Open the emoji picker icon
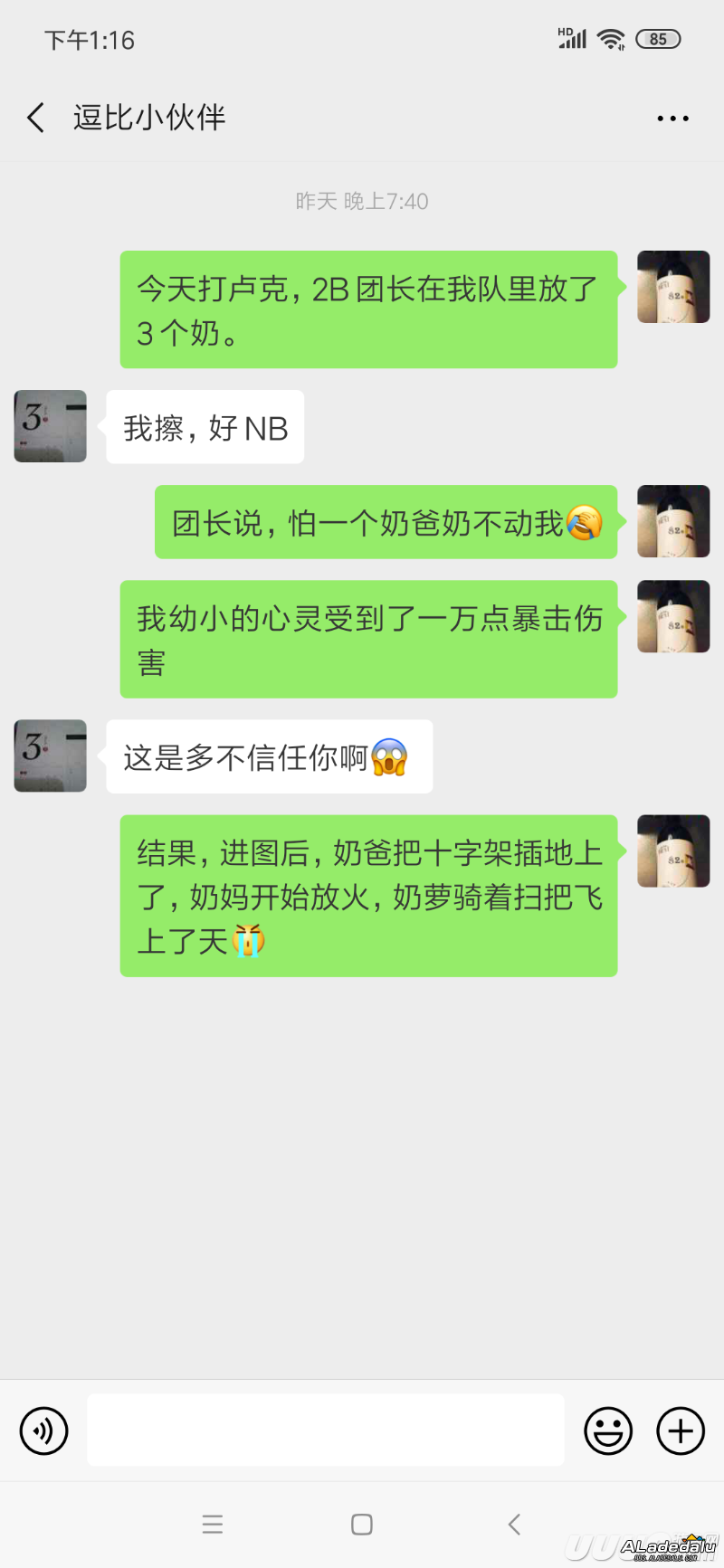 (608, 1430)
